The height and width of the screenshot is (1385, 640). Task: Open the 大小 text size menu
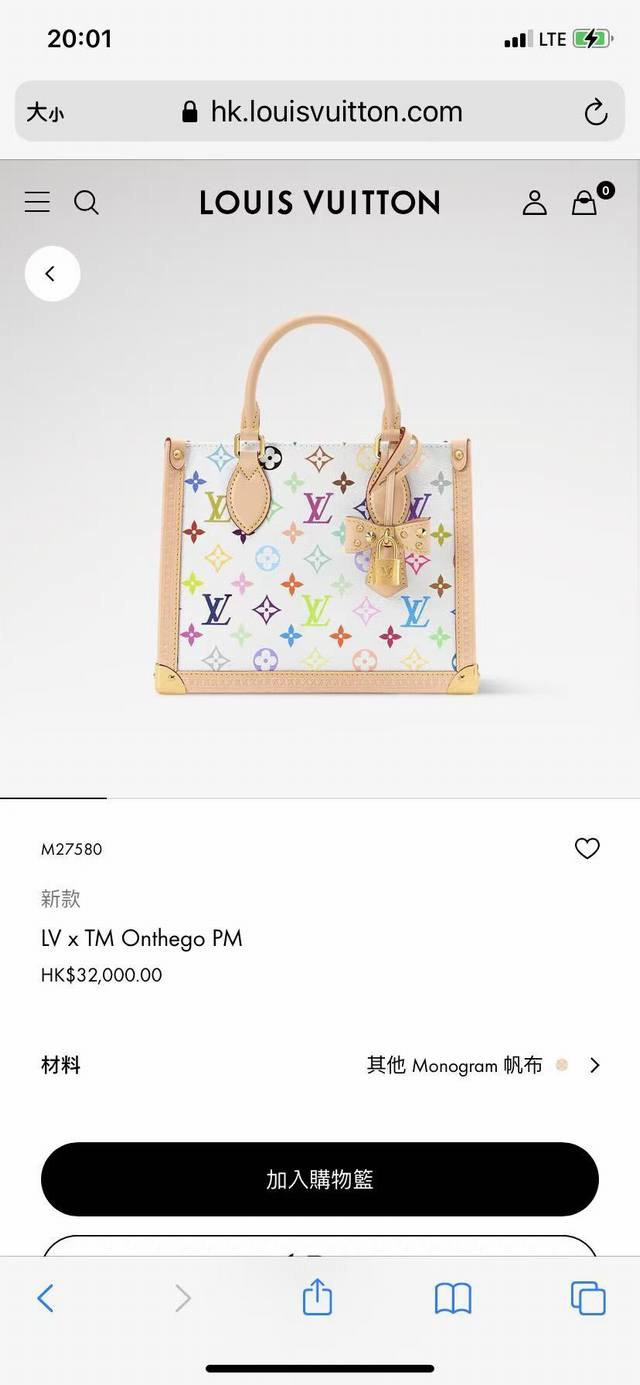point(45,113)
